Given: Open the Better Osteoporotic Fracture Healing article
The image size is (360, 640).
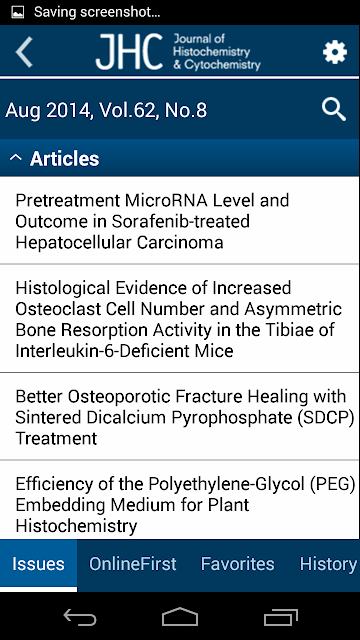Looking at the screenshot, I should tap(180, 417).
